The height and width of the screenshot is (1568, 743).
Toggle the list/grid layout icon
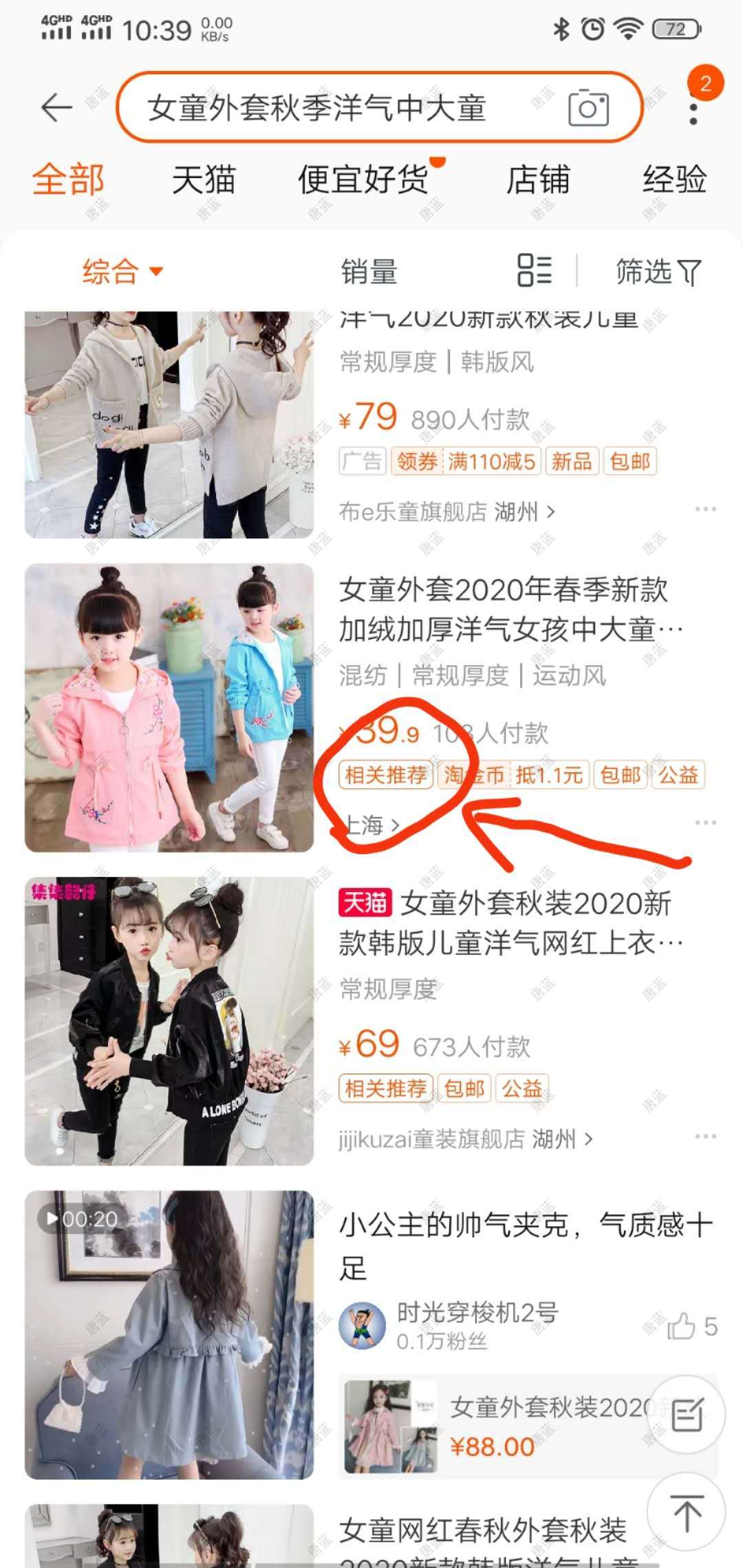pyautogui.click(x=535, y=270)
